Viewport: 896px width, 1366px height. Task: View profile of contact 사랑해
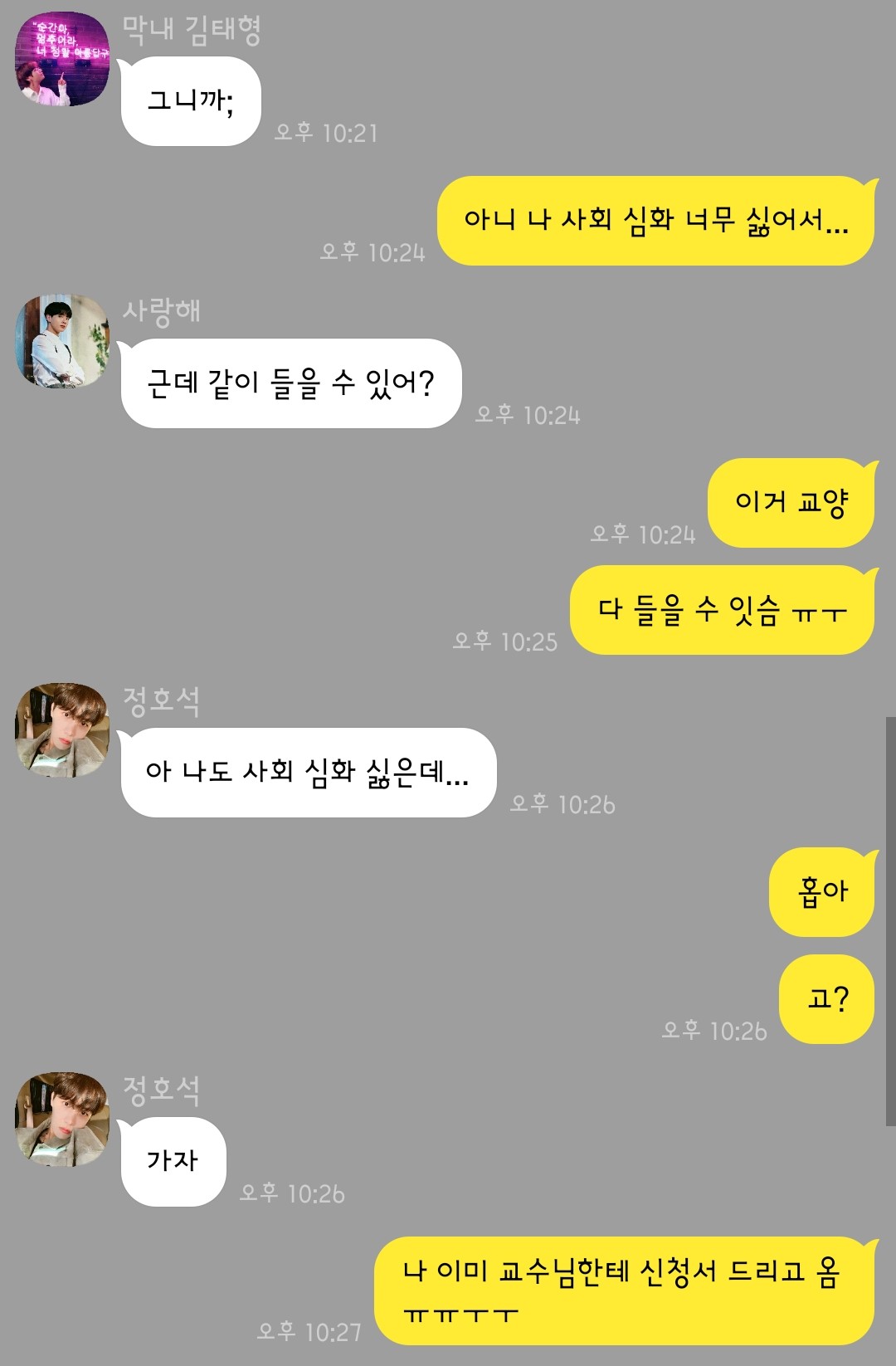point(62,341)
